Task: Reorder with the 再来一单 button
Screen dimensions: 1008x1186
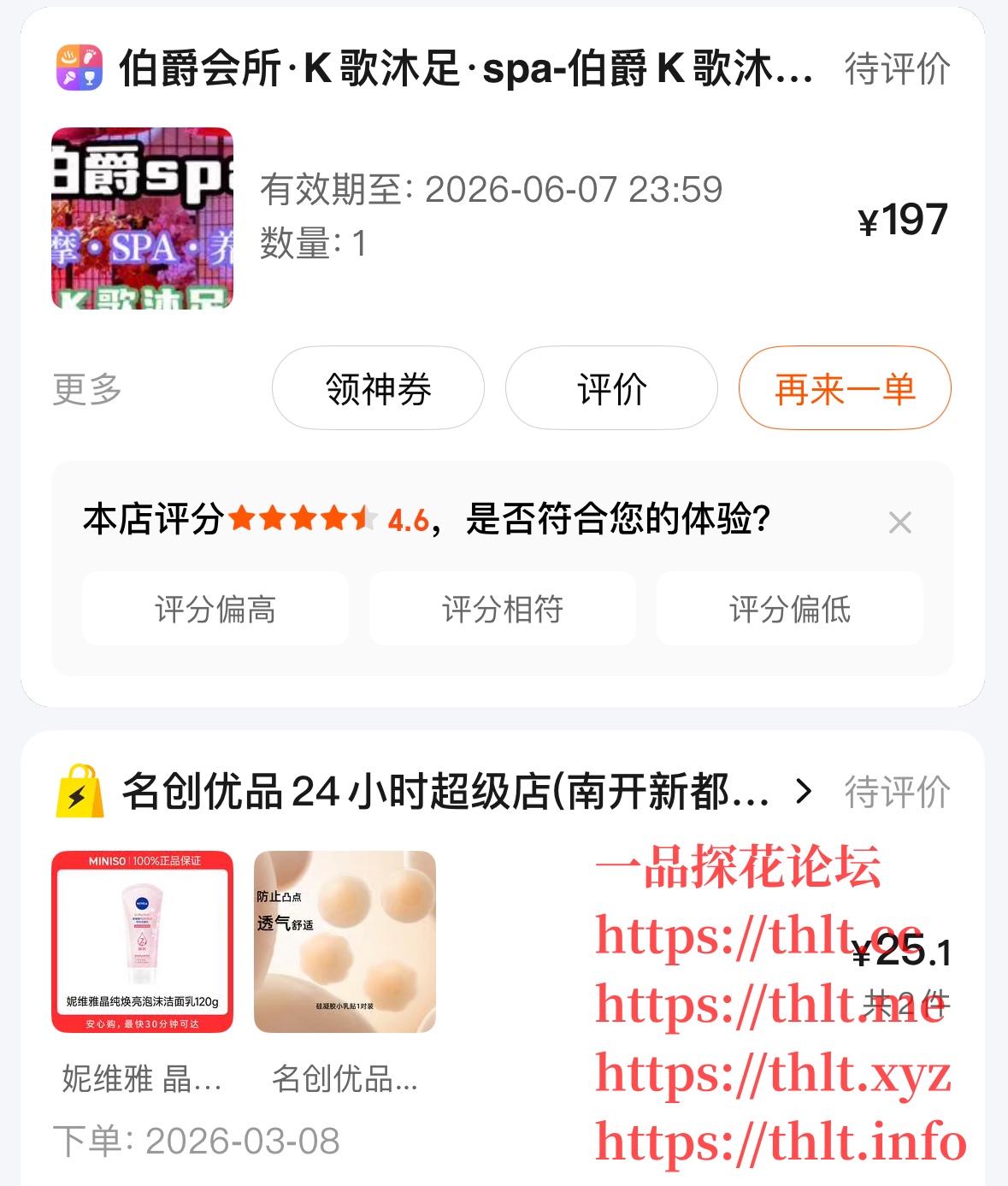Action: [845, 388]
